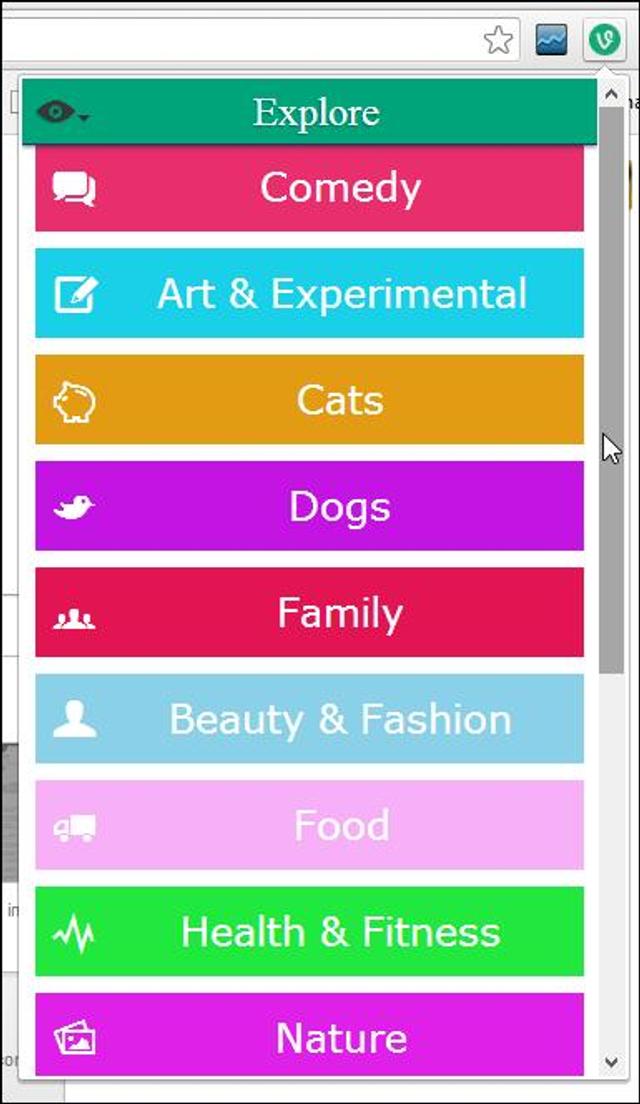Open the blue chart extension icon

point(552,41)
